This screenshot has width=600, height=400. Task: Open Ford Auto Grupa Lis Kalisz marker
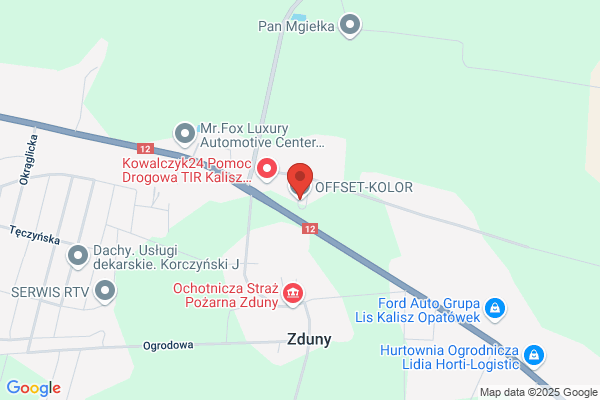pos(494,309)
